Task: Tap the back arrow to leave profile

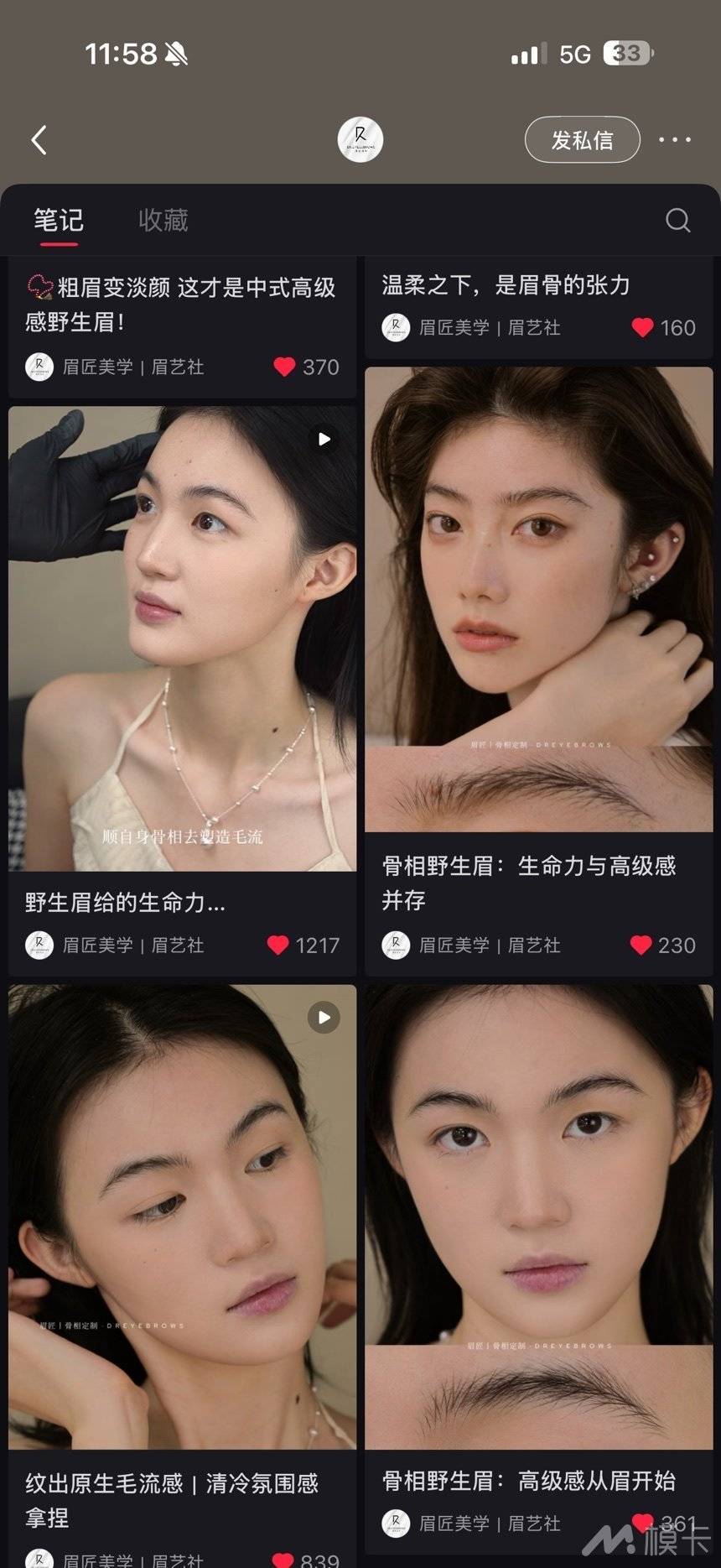Action: (39, 140)
